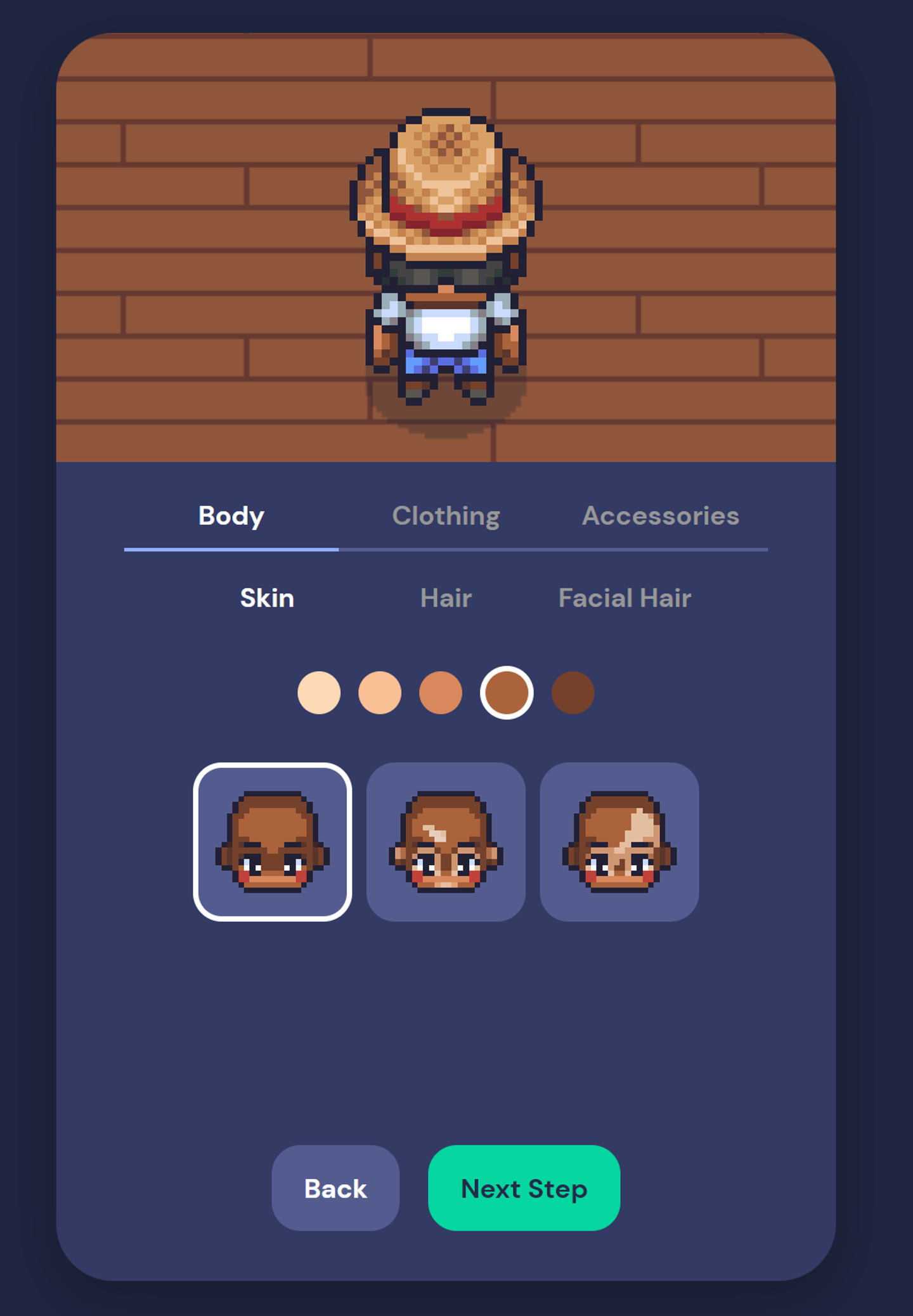Switch to the Clothing tab
913x1316 pixels.
pos(446,516)
